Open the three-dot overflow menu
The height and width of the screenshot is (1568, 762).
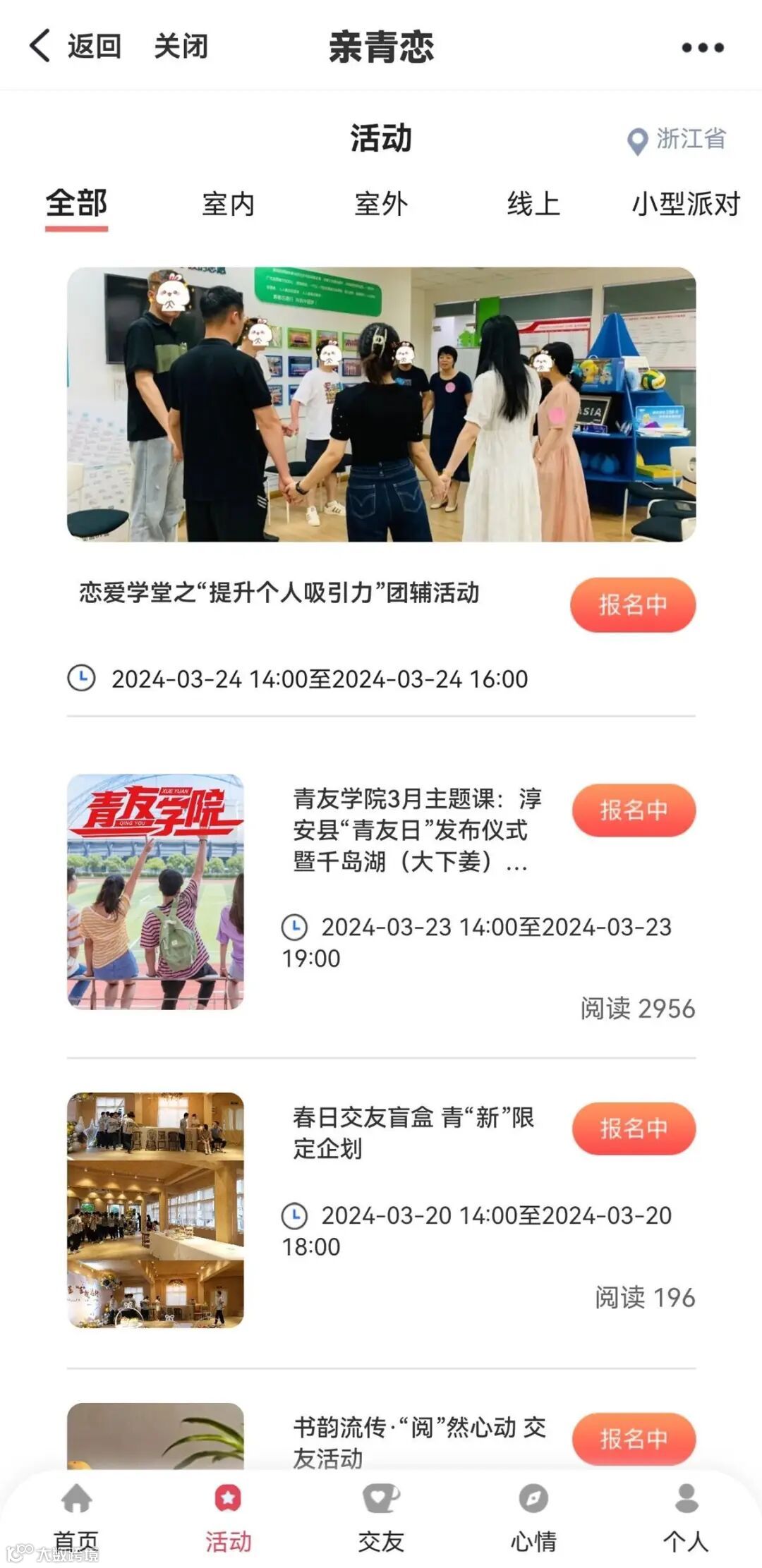pos(702,48)
